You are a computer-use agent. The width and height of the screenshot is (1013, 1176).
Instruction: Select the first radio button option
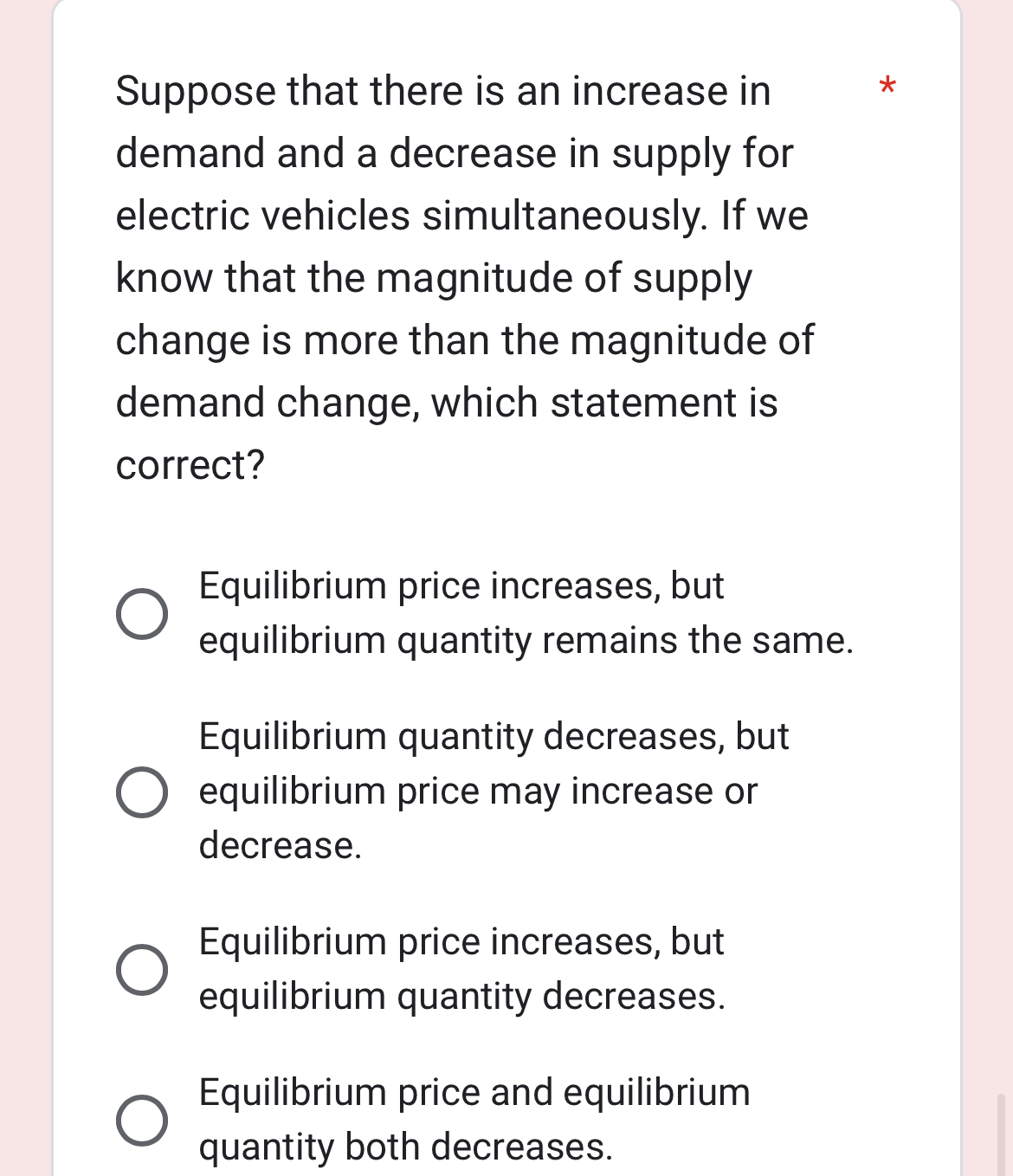[144, 614]
